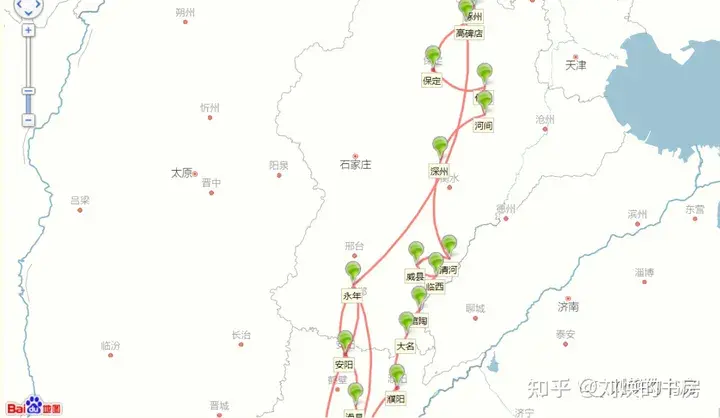Pan map down with compass arrow
This screenshot has width=720, height=418.
click(x=28, y=14)
